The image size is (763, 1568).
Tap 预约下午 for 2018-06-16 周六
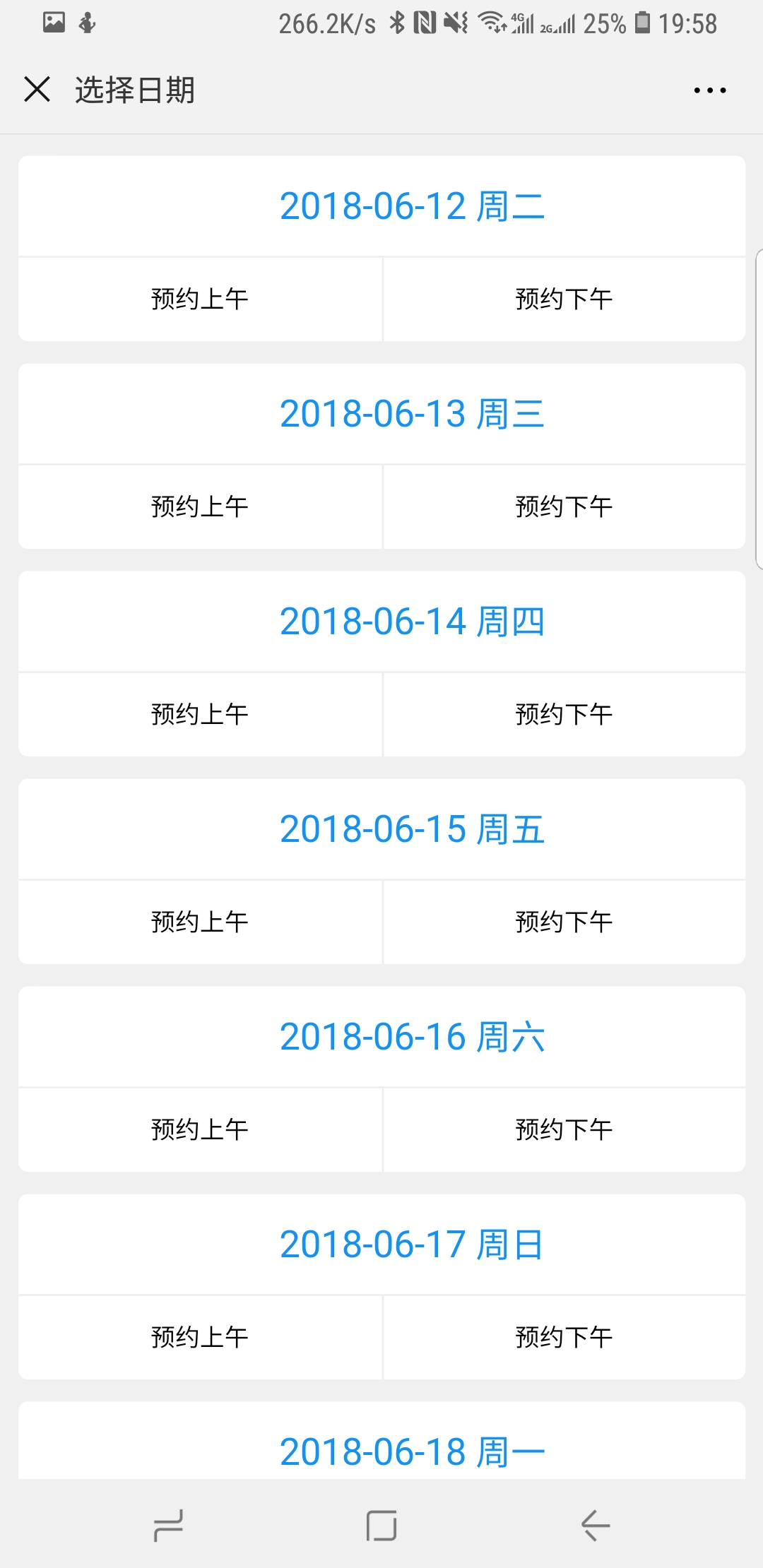click(x=564, y=1130)
